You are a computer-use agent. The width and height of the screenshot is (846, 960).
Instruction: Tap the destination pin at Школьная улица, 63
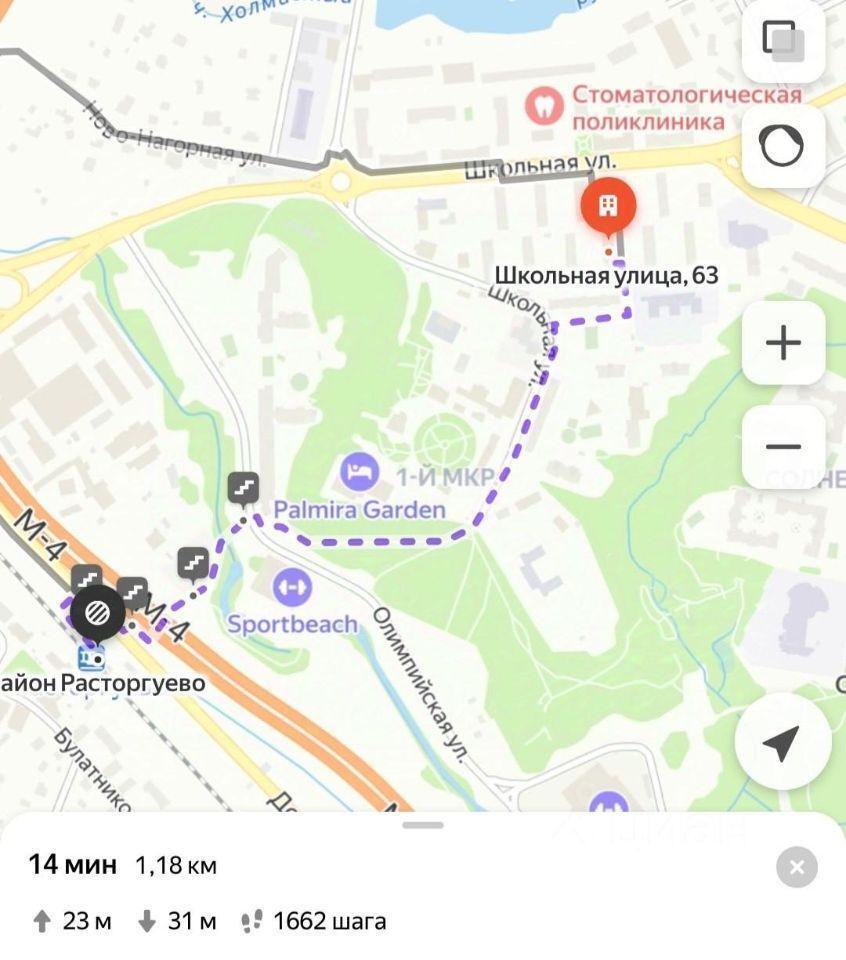[606, 208]
